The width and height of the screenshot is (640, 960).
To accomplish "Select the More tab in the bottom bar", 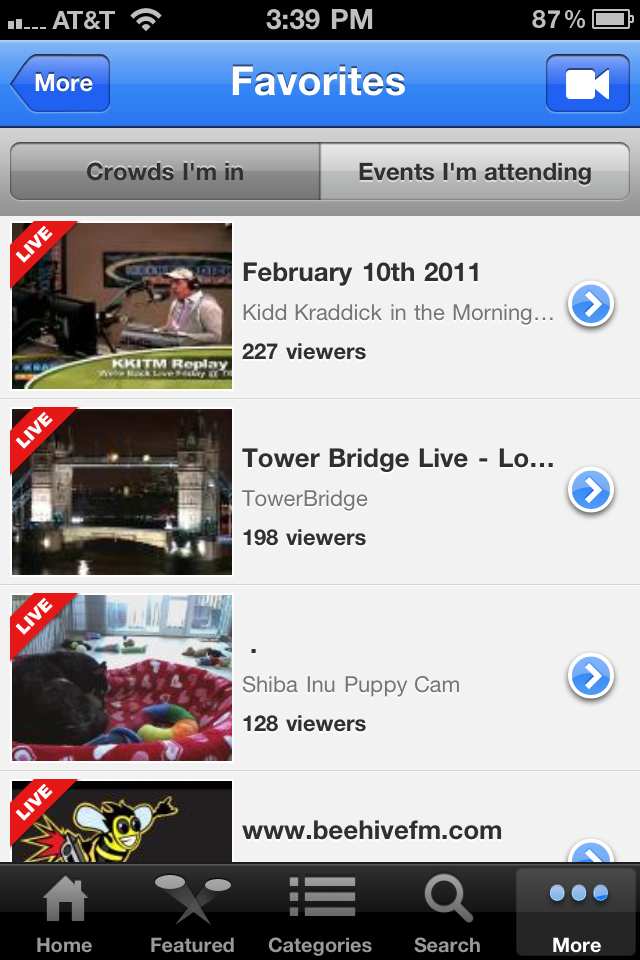I will 577,912.
